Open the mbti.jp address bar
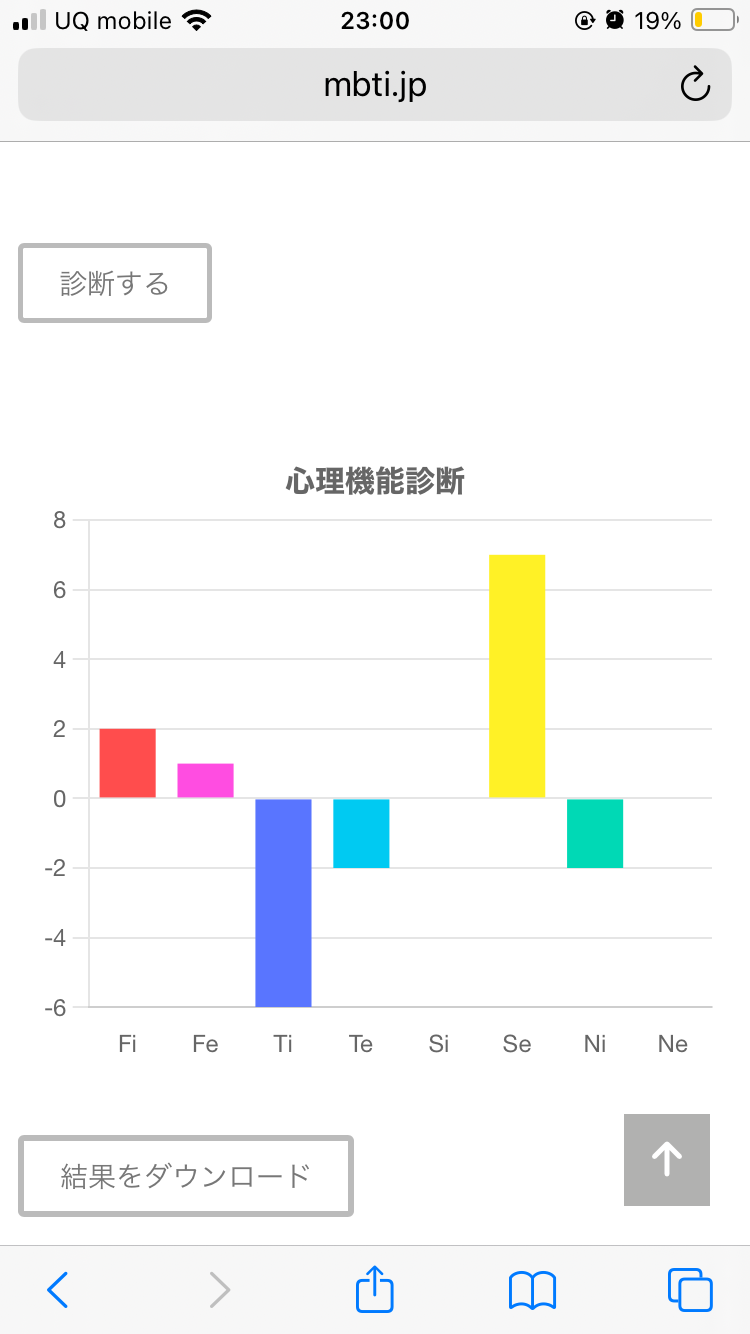 [375, 85]
